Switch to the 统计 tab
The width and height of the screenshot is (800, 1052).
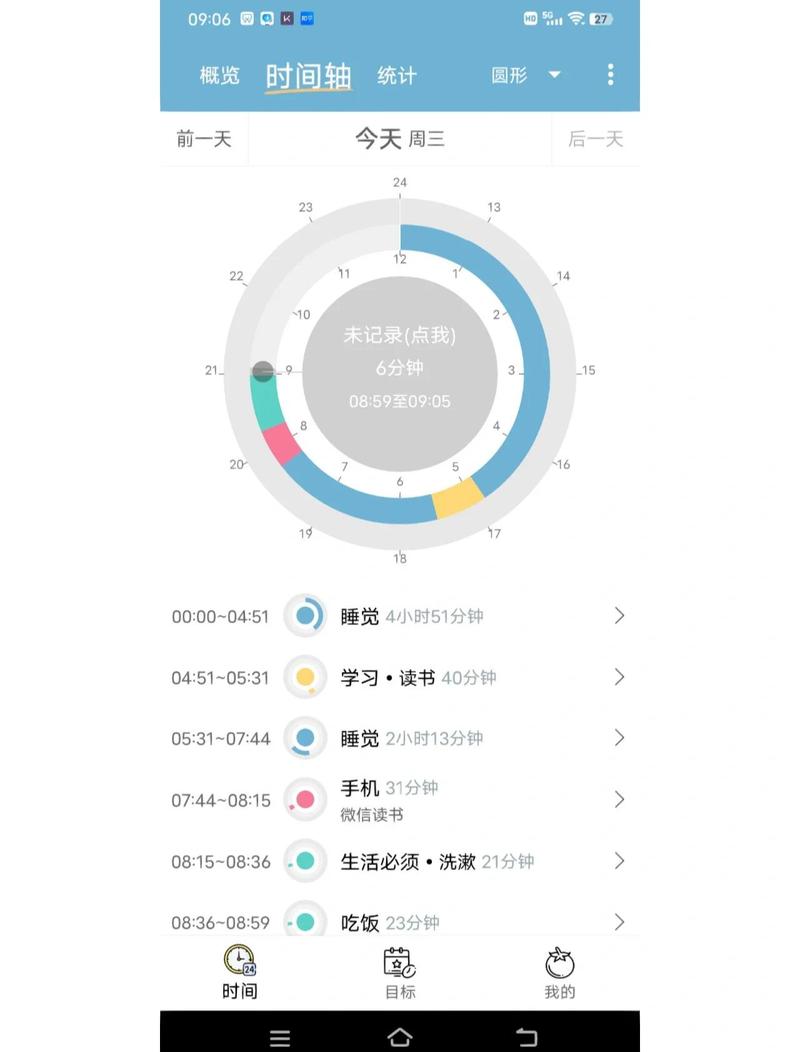click(396, 75)
